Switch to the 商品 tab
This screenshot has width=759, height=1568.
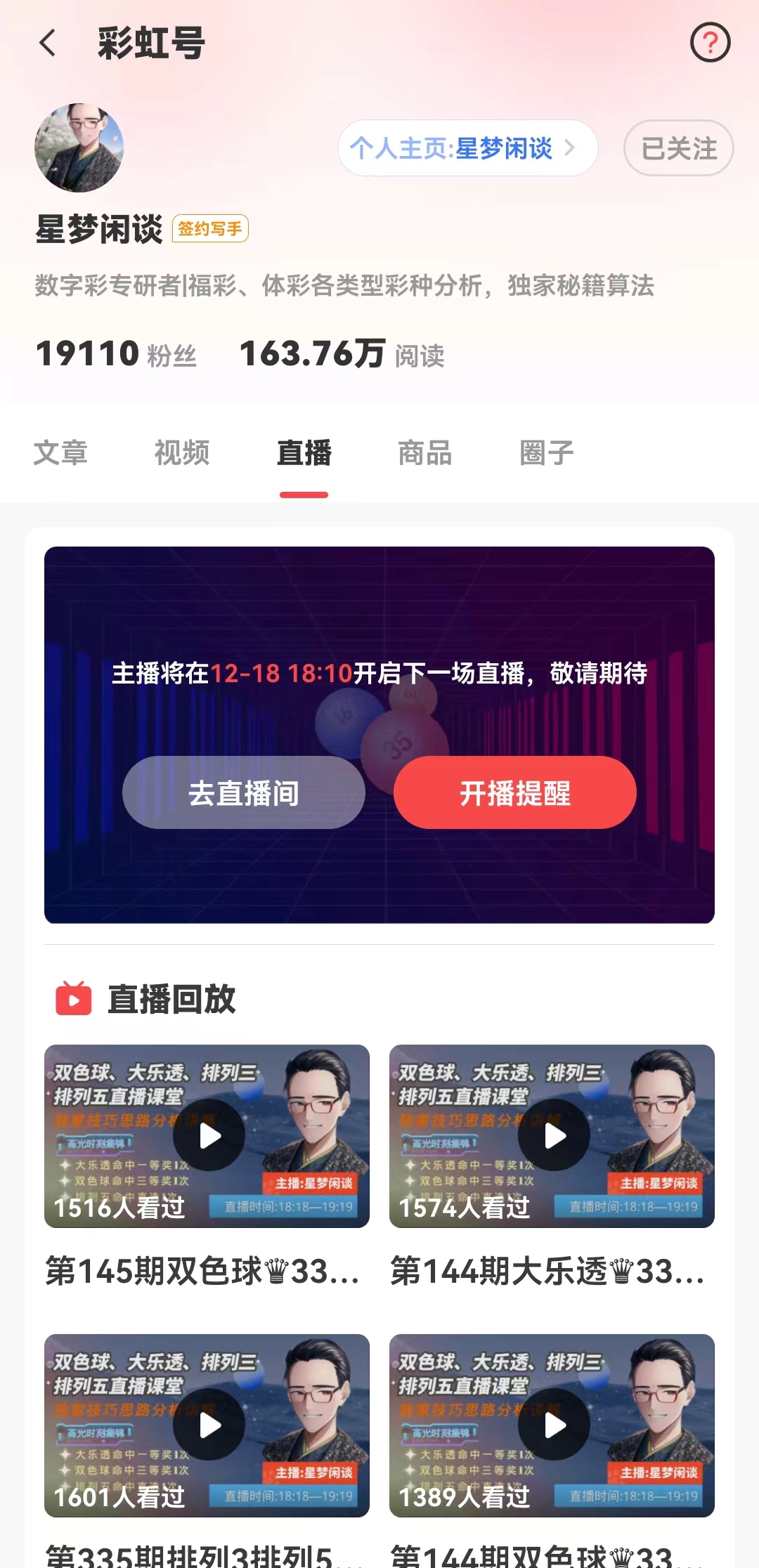(x=425, y=453)
